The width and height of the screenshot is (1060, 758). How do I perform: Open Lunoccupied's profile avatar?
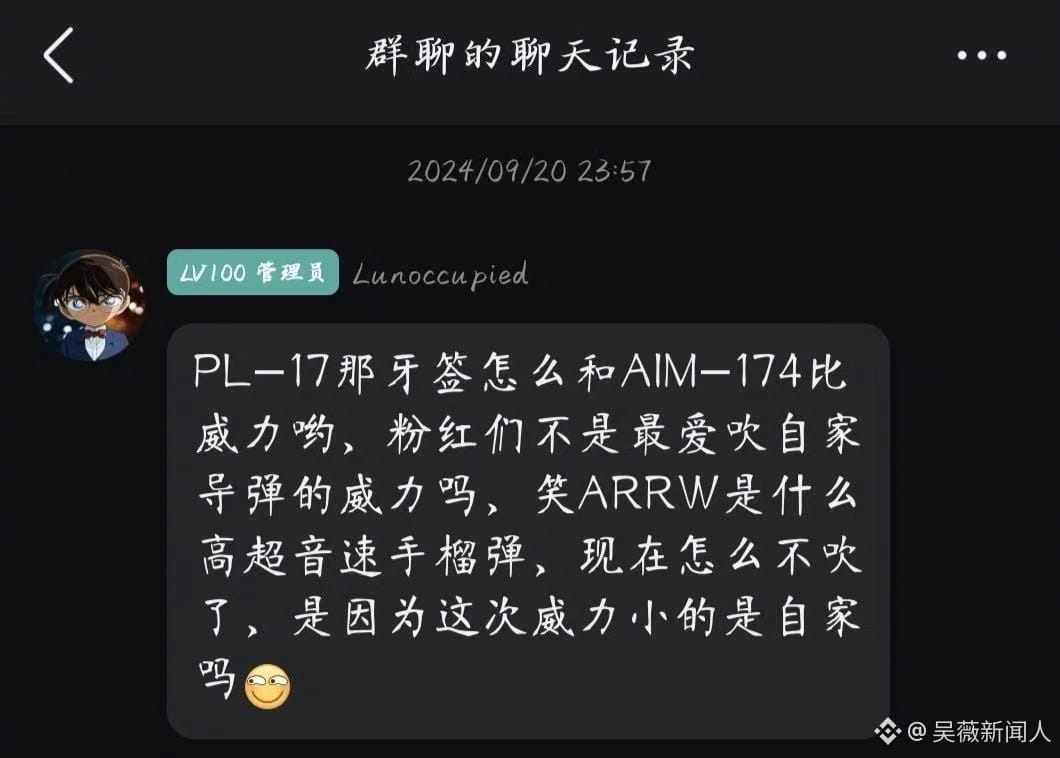point(89,305)
